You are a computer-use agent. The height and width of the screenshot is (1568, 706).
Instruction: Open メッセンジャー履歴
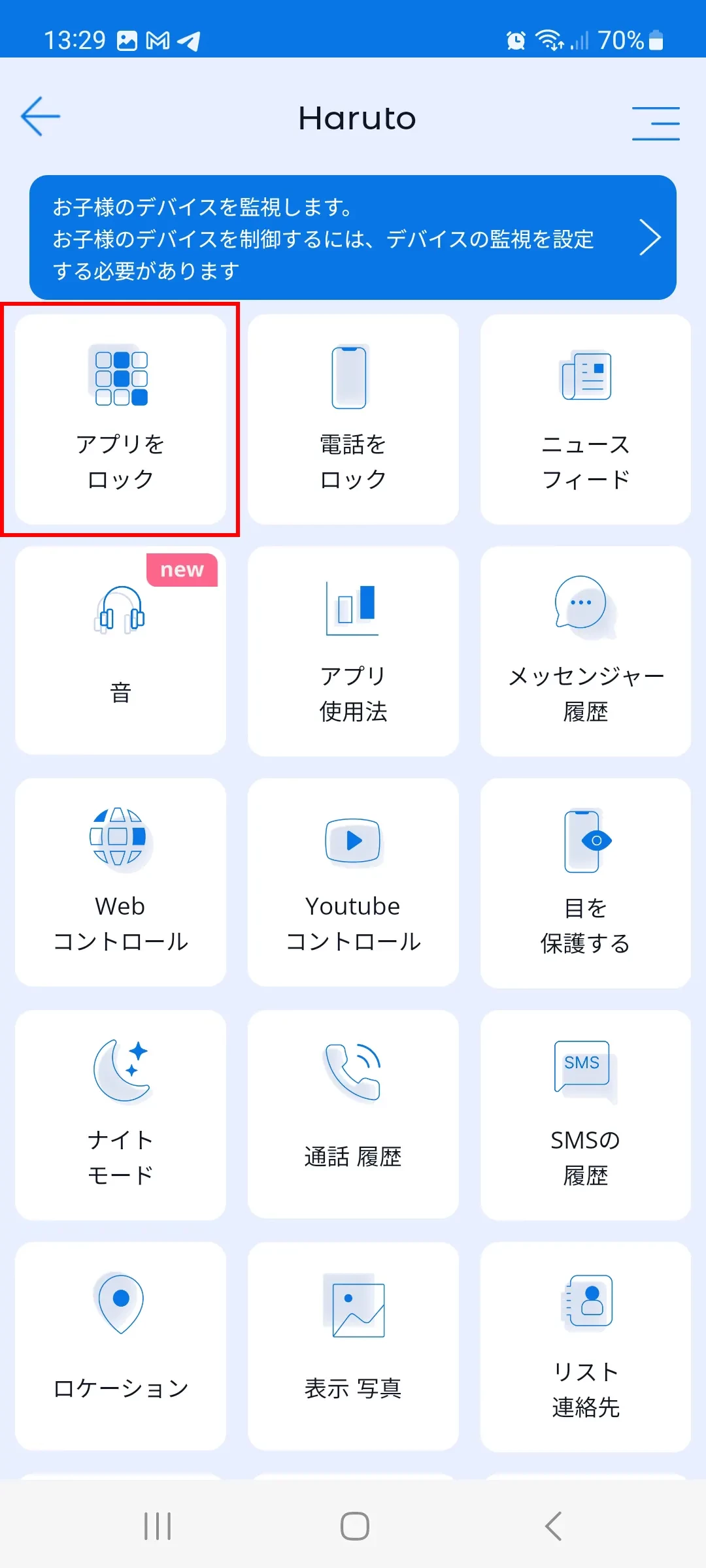(586, 651)
